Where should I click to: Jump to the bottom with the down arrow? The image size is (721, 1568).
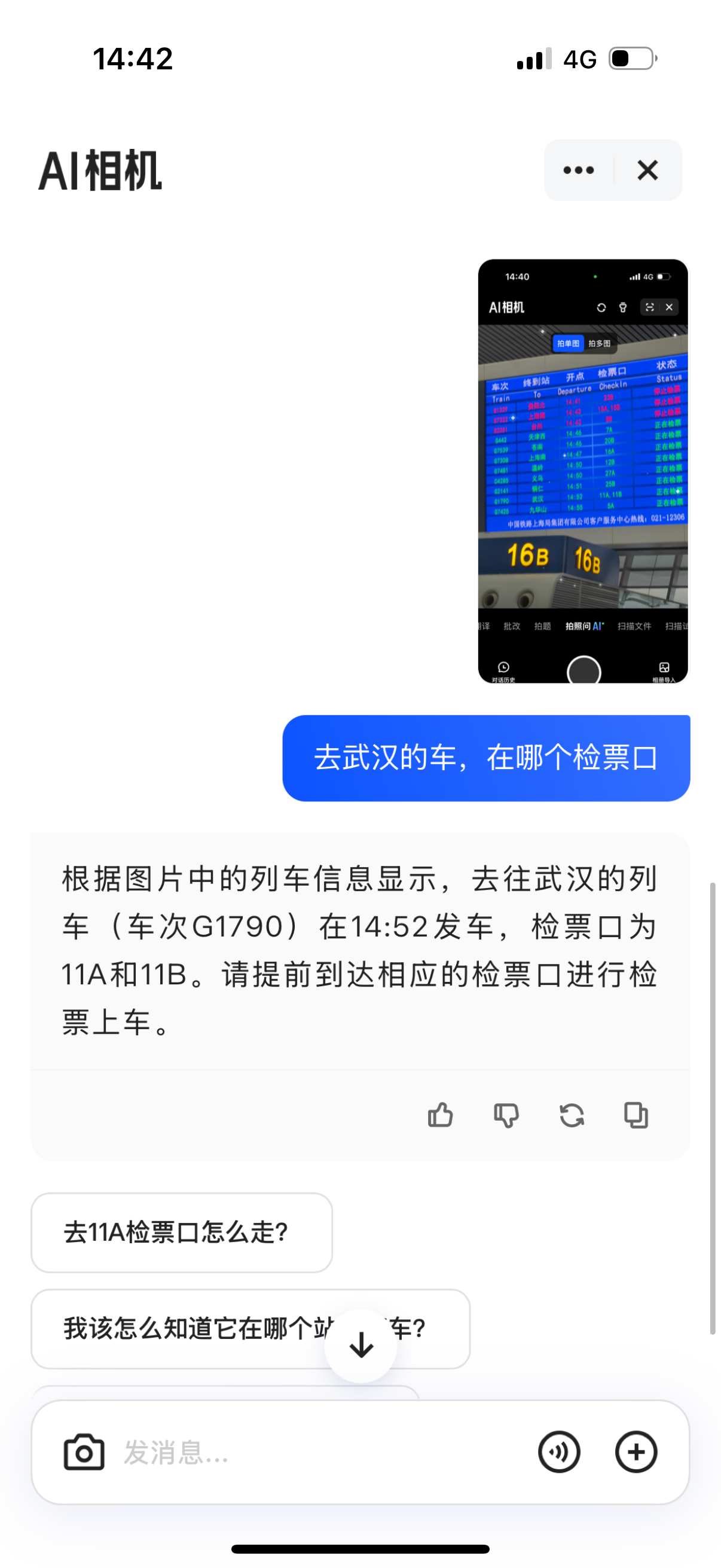(x=361, y=1346)
